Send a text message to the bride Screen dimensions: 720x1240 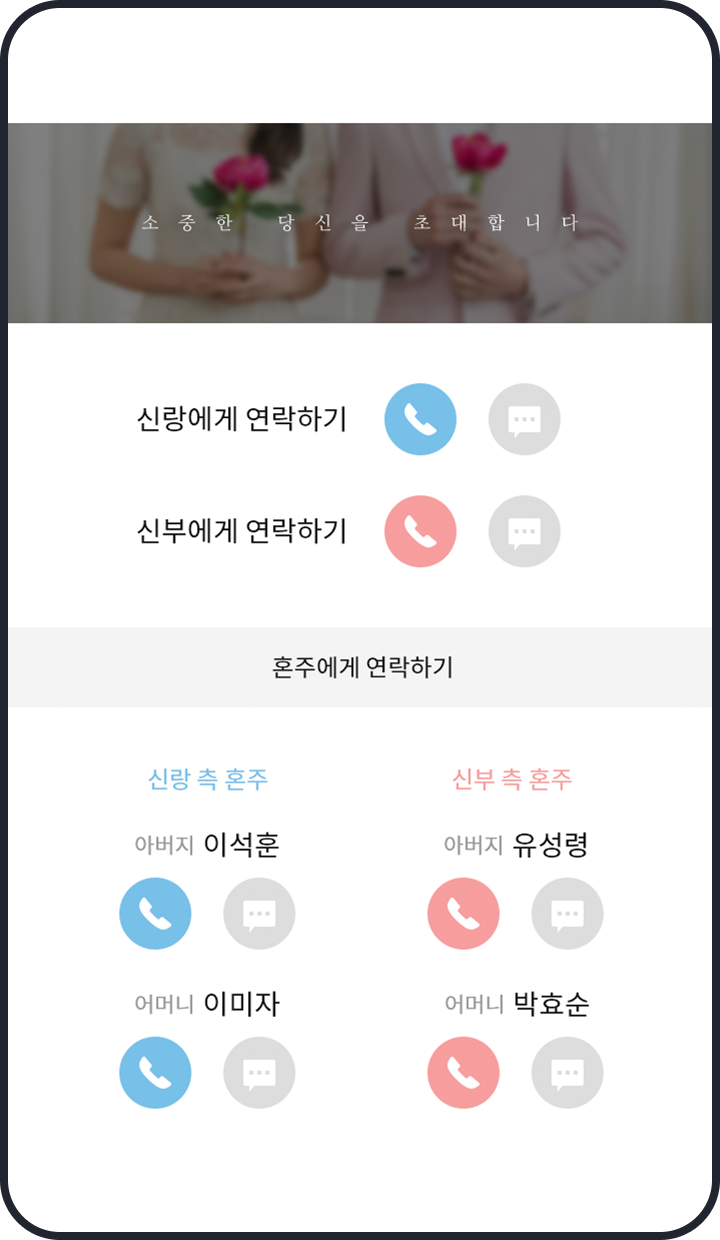[x=524, y=531]
